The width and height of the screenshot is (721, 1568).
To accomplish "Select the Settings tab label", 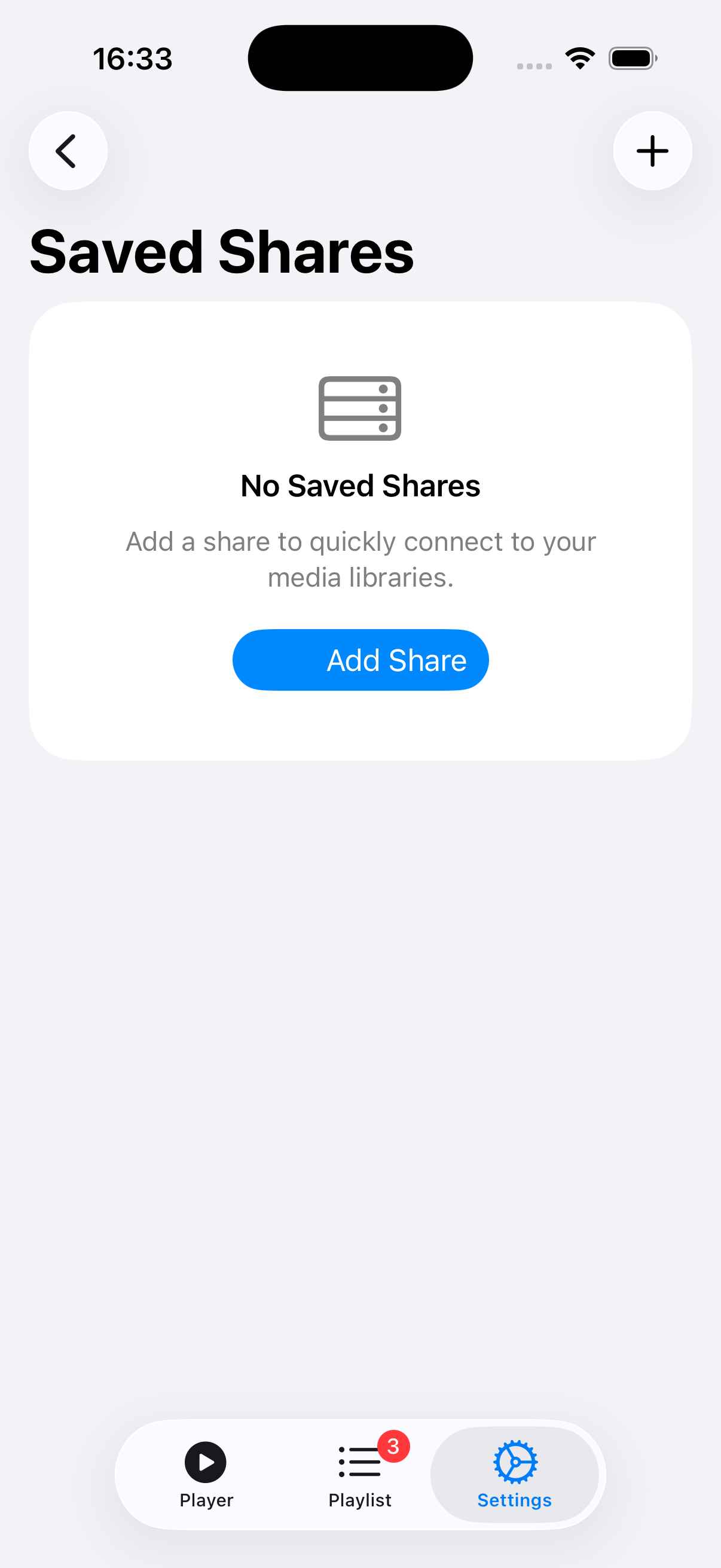I will (515, 1500).
